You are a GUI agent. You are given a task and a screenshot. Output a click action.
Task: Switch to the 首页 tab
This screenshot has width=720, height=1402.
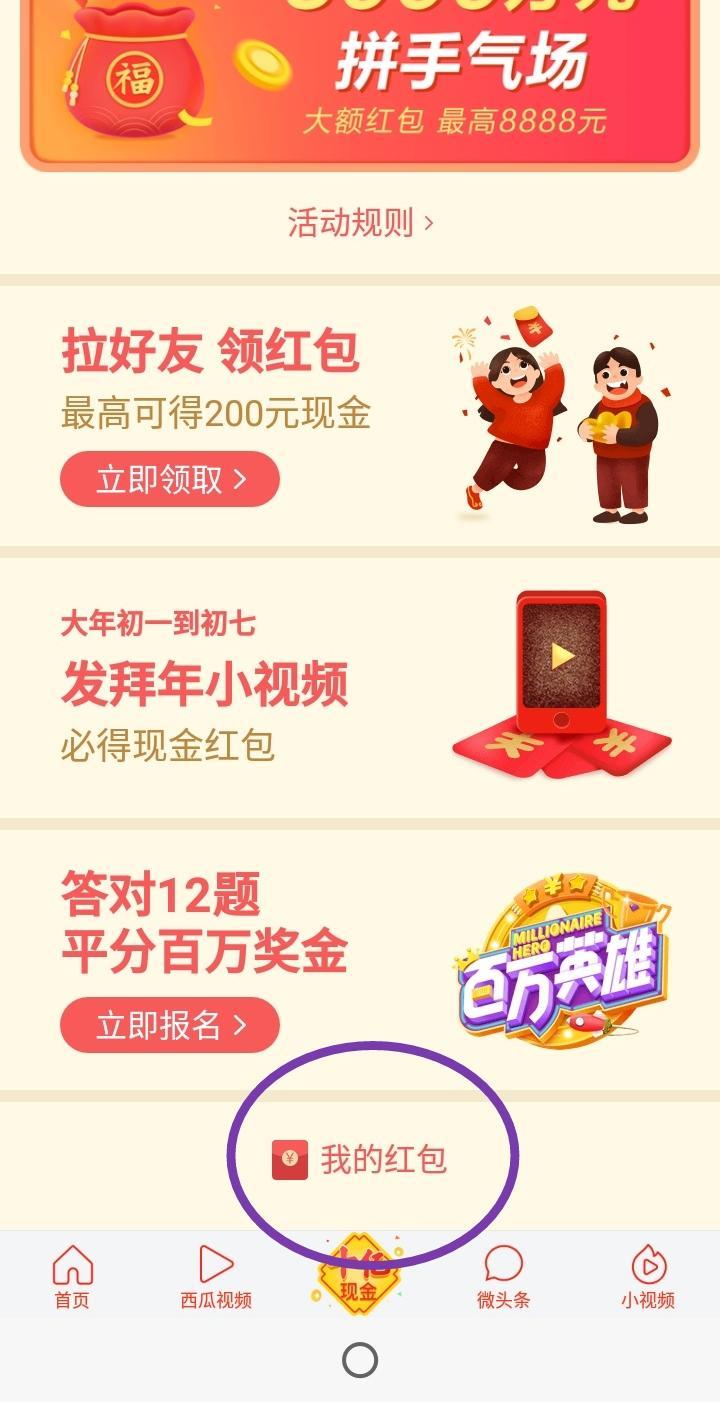pos(72,1276)
